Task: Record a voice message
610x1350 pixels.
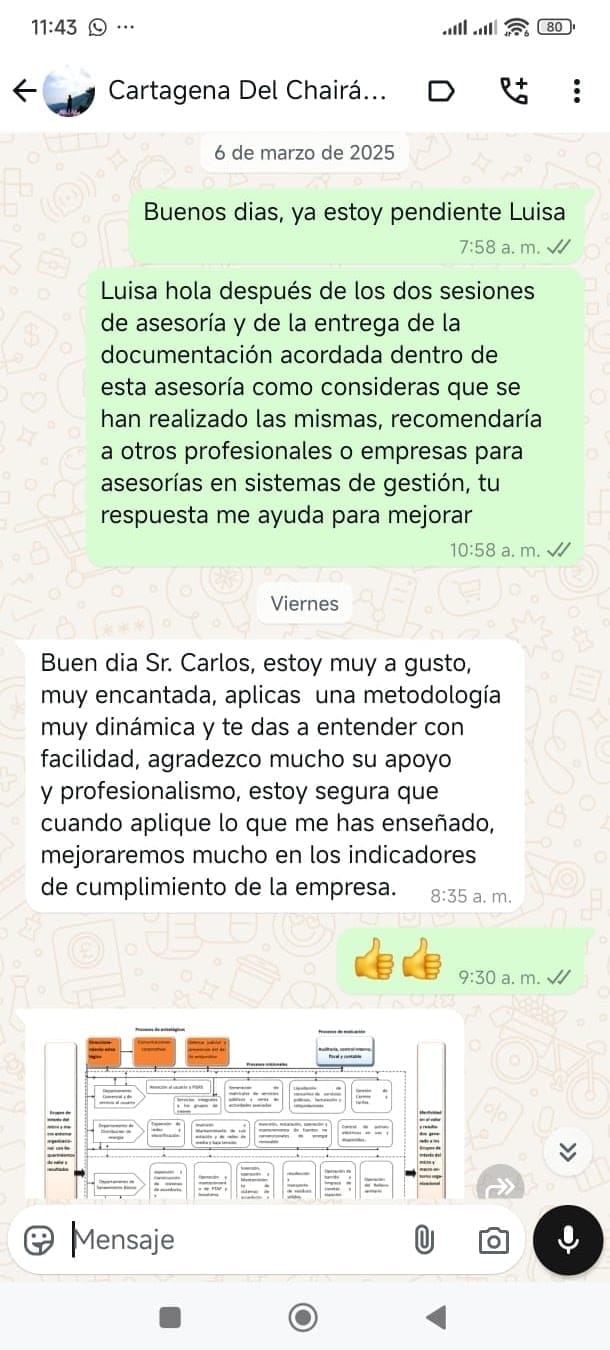Action: tap(568, 1240)
